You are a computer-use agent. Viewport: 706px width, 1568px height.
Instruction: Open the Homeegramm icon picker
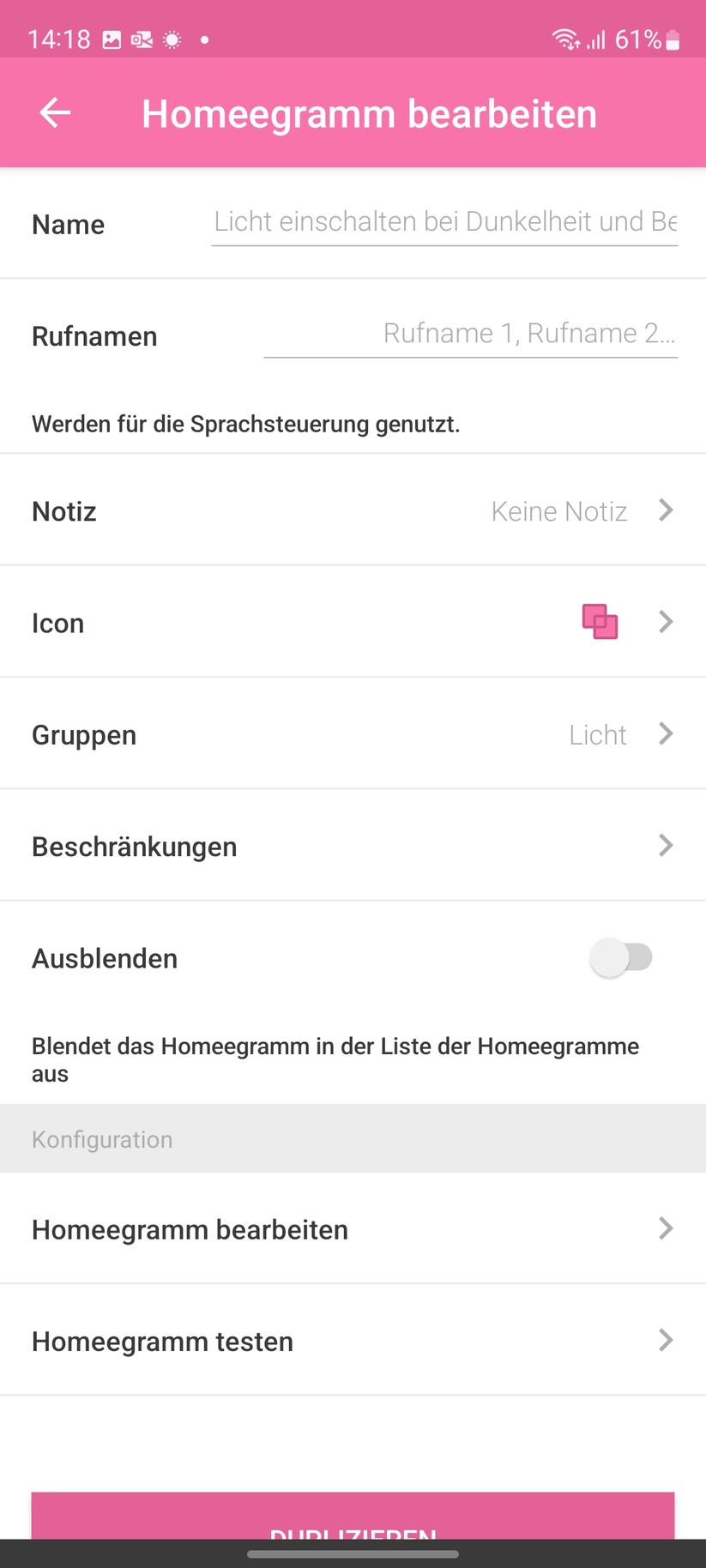click(x=353, y=622)
